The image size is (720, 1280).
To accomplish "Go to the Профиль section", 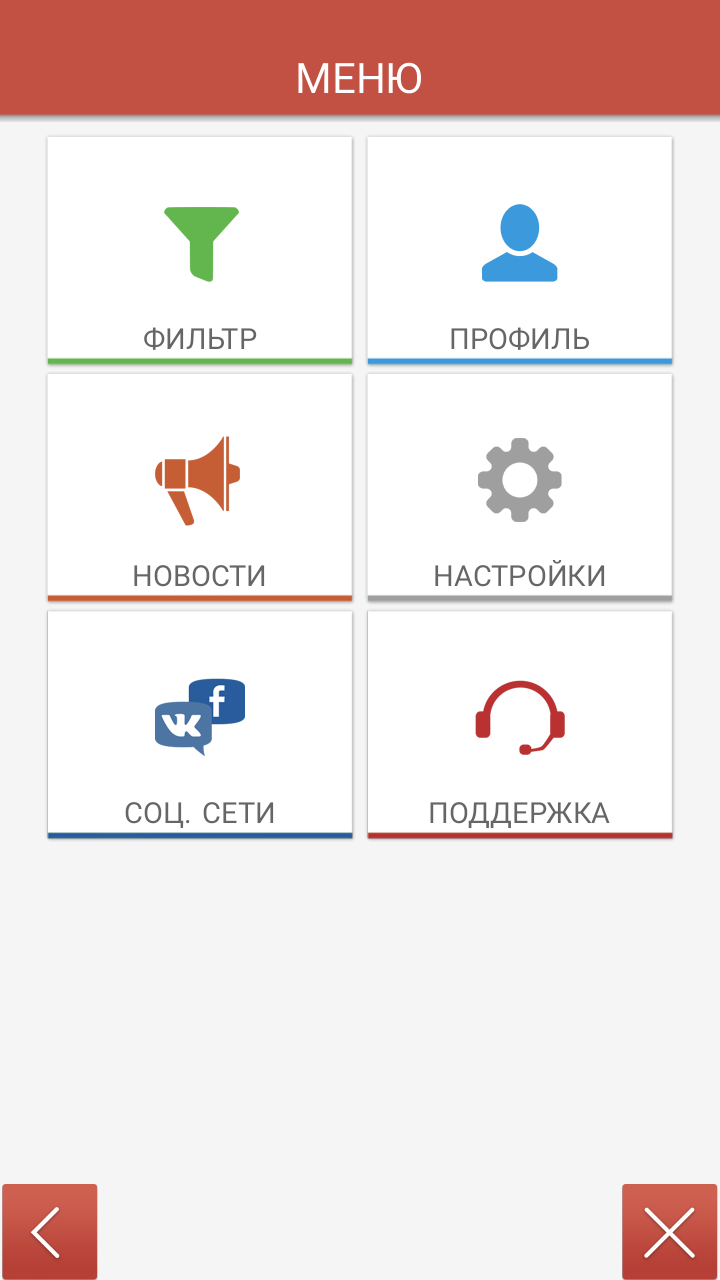I will tap(520, 250).
